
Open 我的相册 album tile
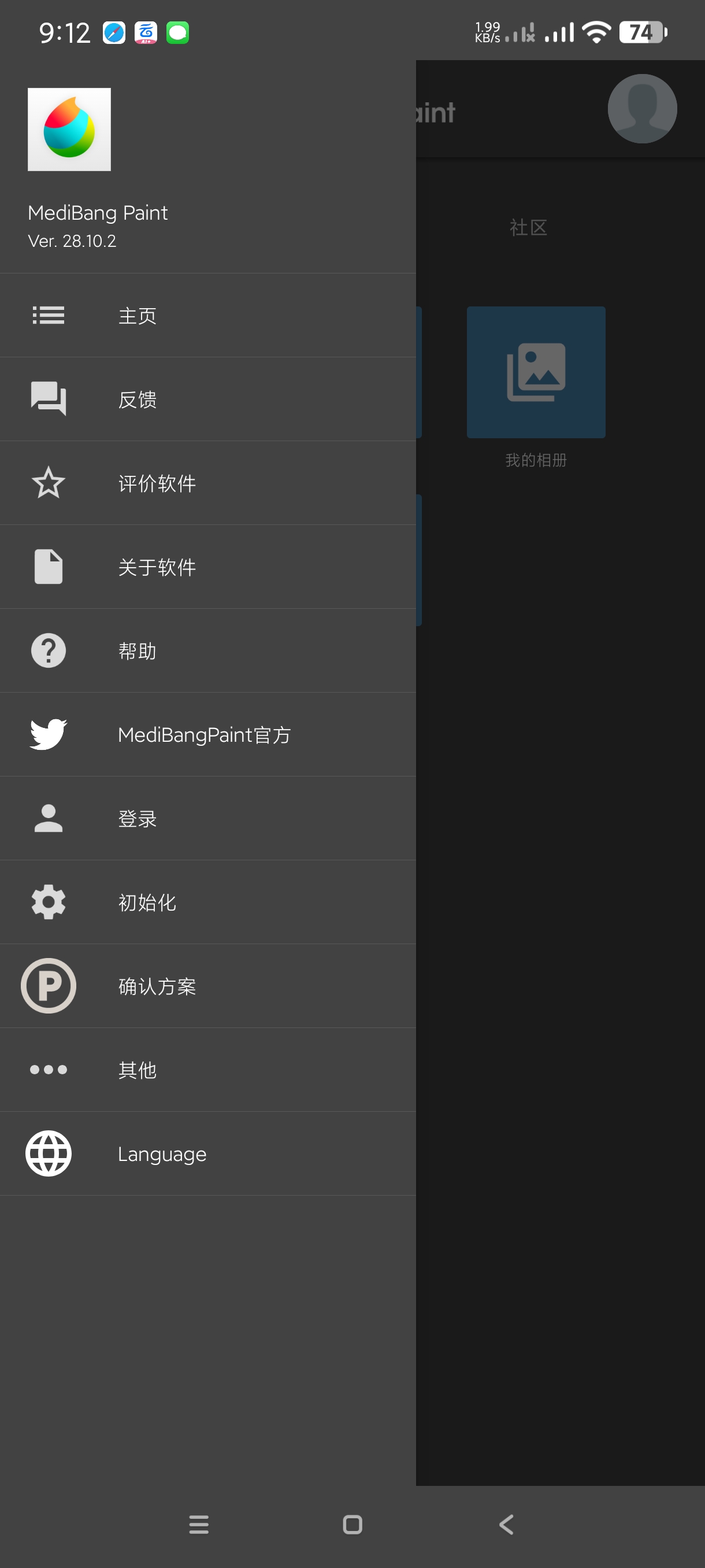[x=535, y=372]
